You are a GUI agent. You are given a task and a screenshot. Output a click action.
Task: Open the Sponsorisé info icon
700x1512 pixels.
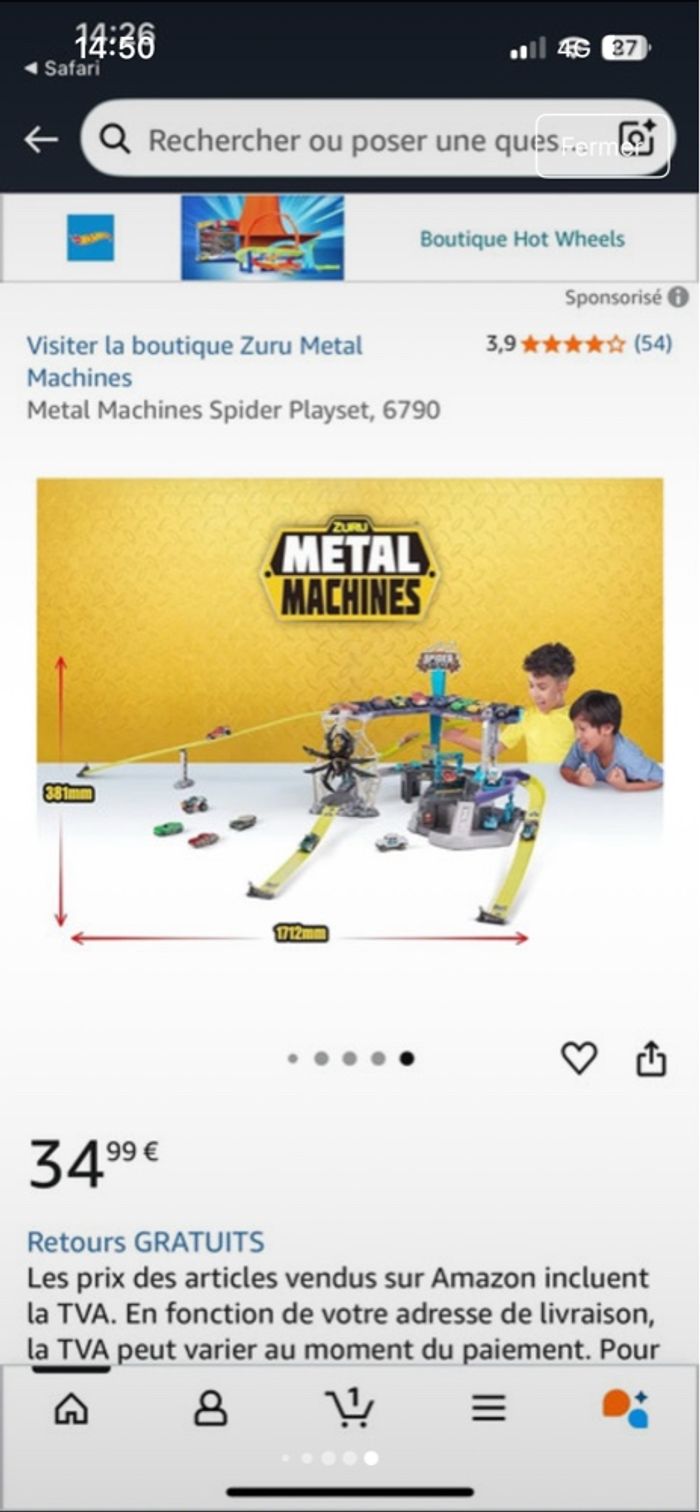[678, 297]
